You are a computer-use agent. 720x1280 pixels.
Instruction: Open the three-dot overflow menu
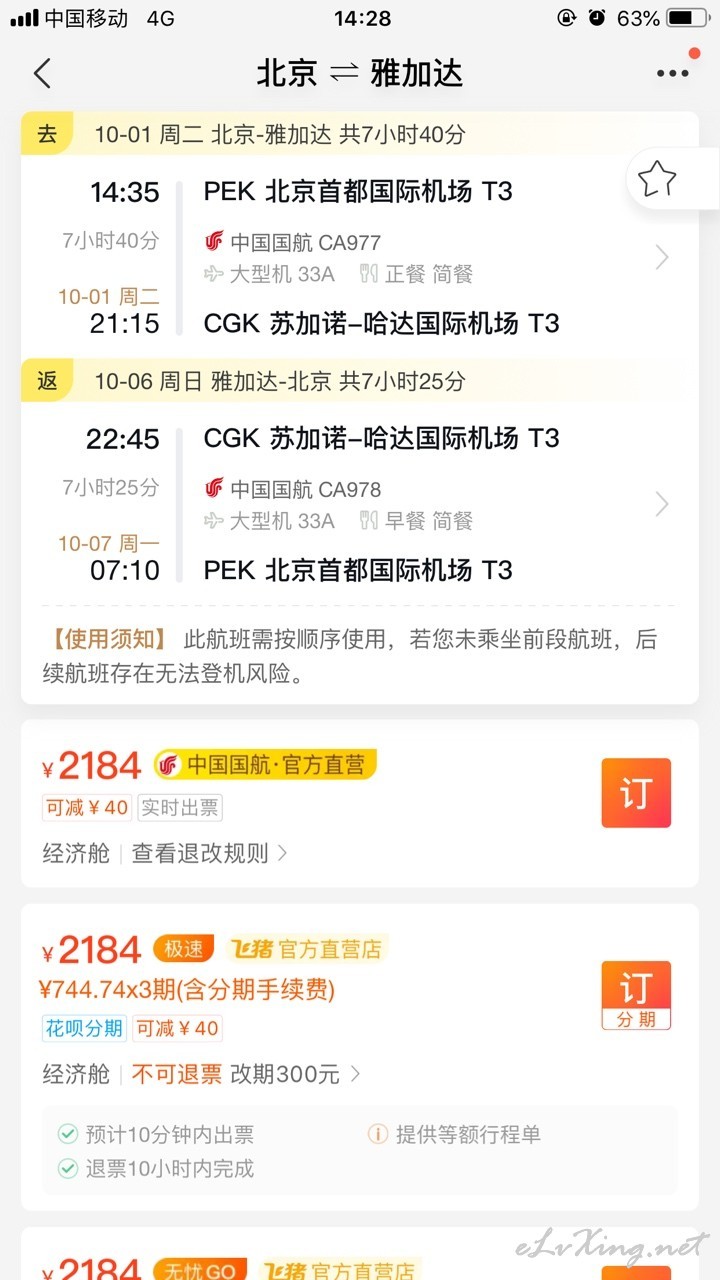tap(673, 74)
